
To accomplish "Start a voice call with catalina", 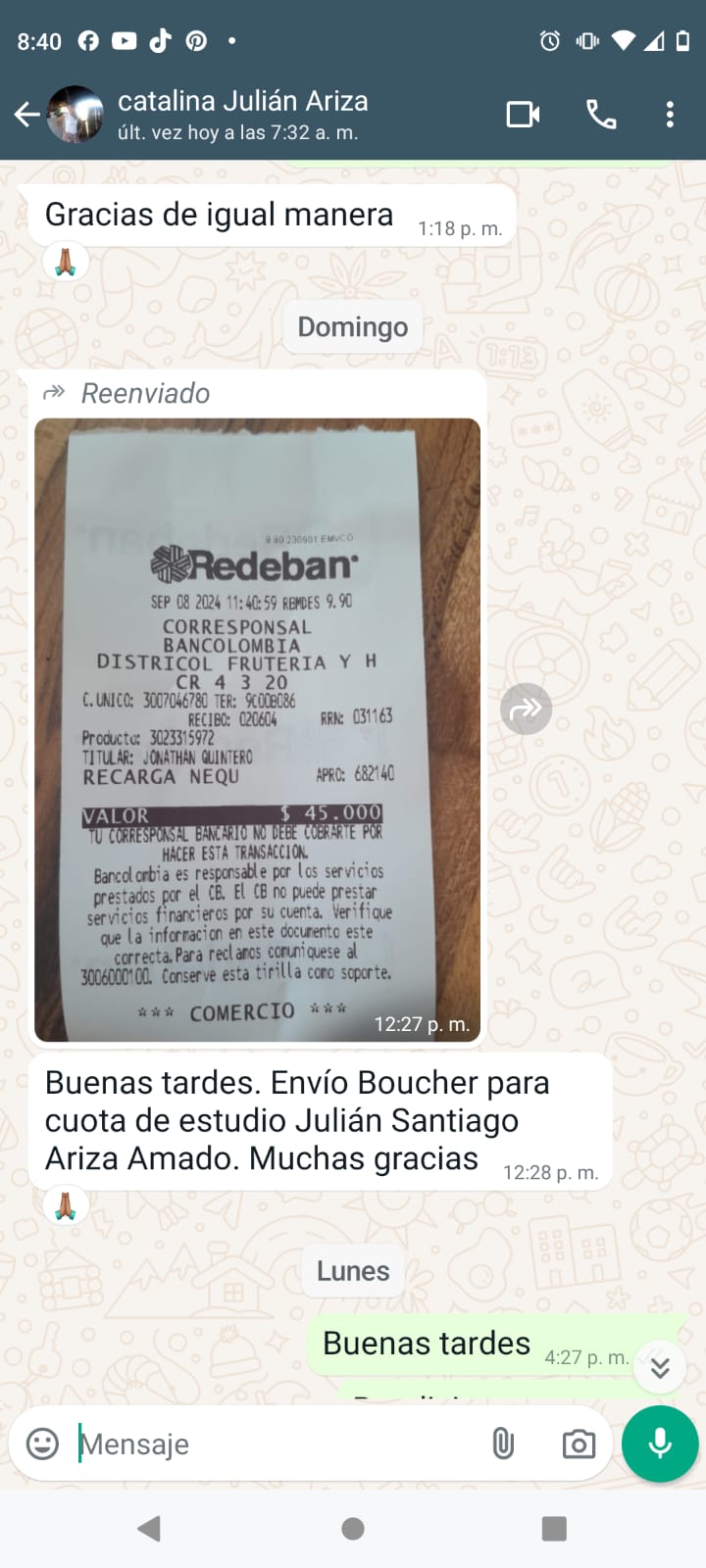I will point(601,115).
